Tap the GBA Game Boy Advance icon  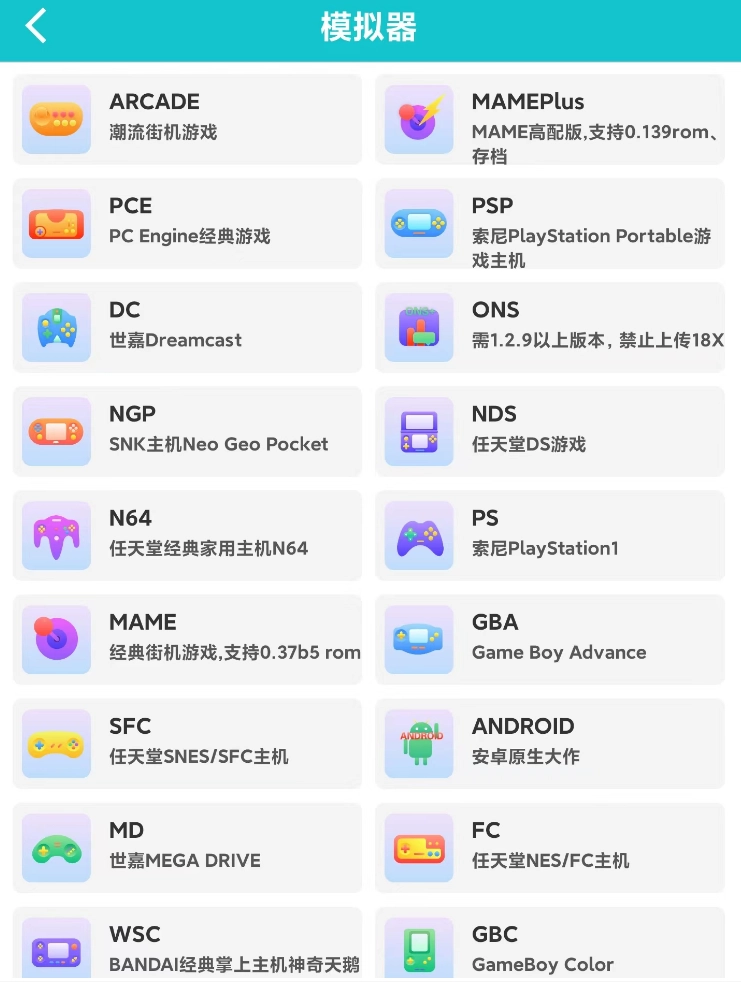pyautogui.click(x=419, y=639)
